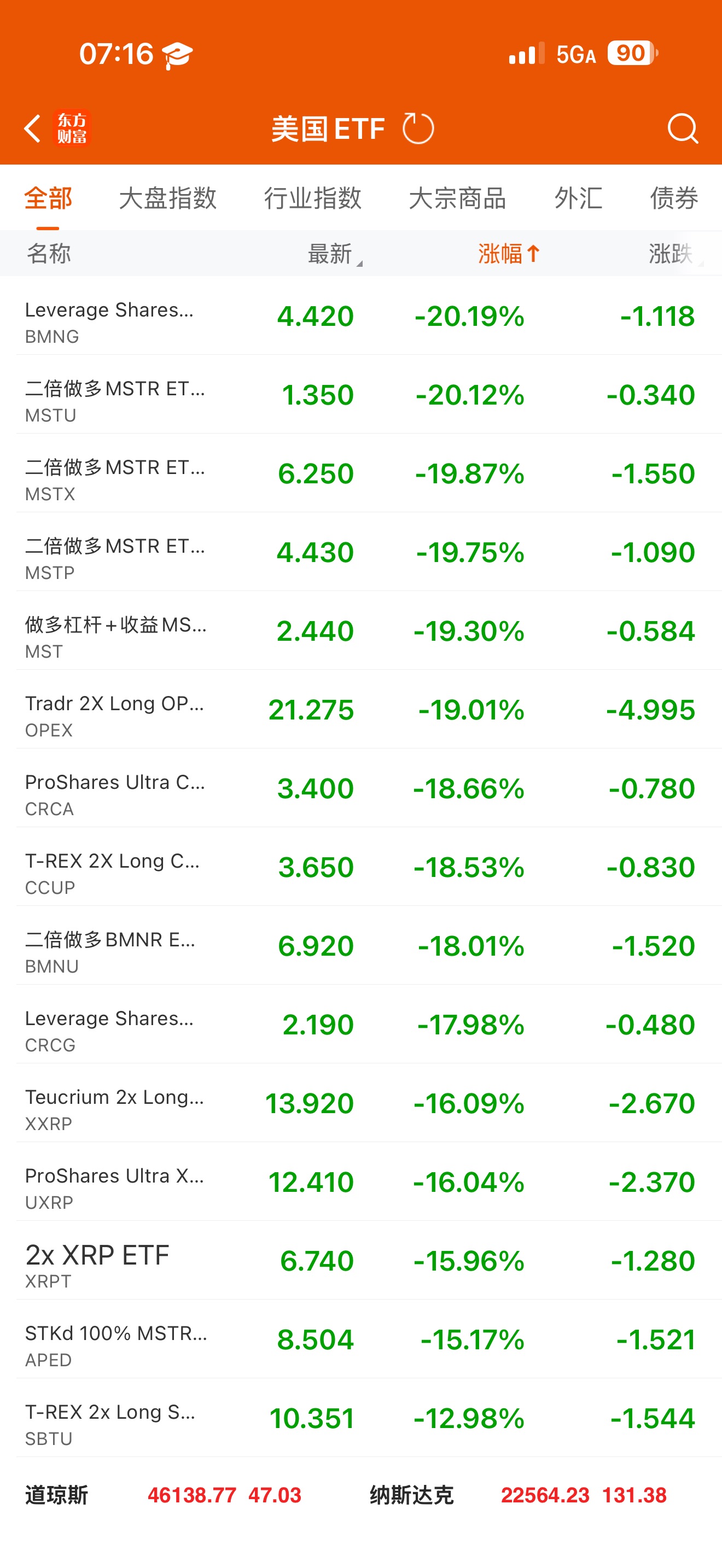View the MSTX ETF row

360,473
